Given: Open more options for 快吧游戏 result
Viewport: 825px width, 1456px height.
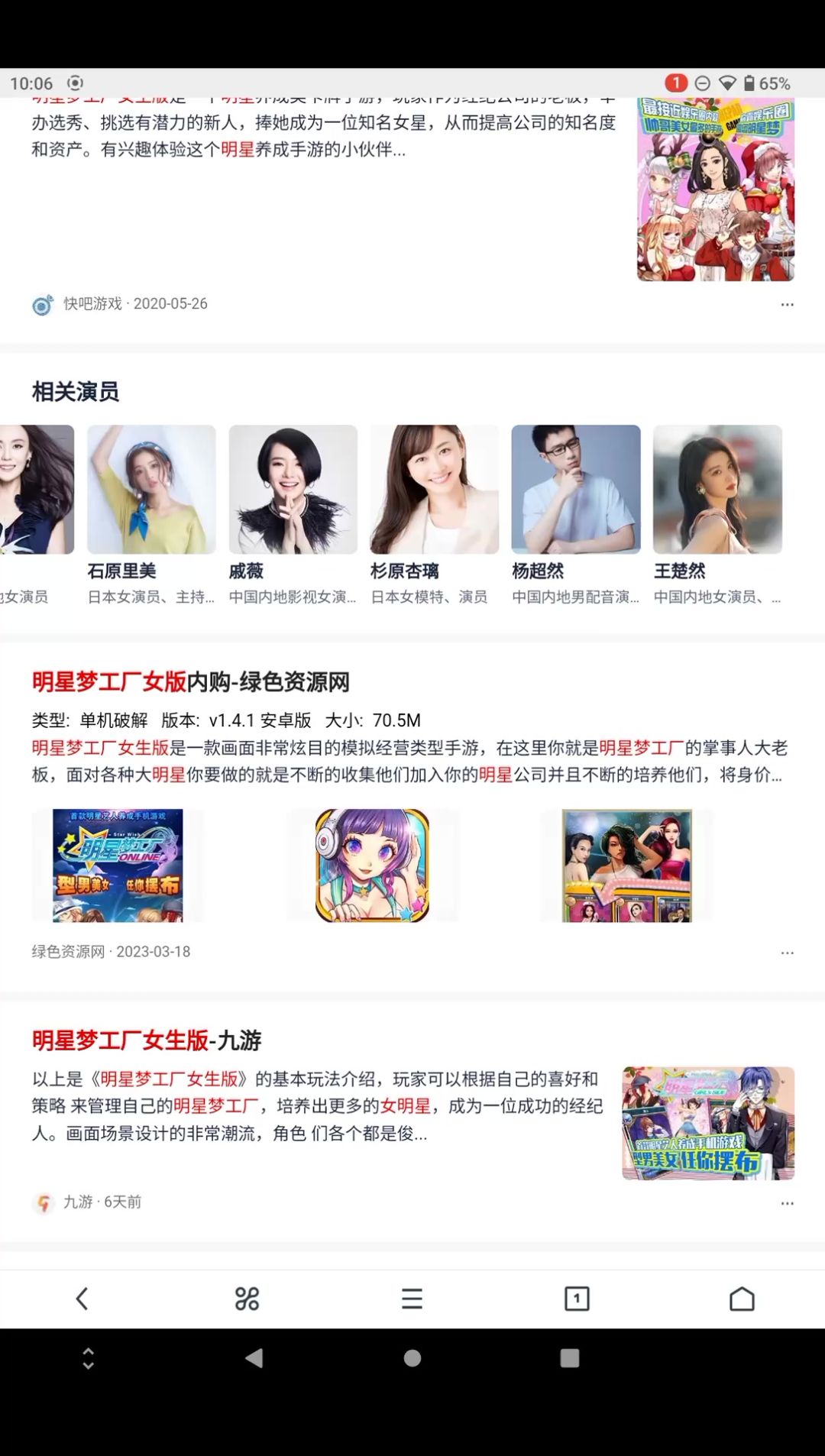Looking at the screenshot, I should [787, 304].
